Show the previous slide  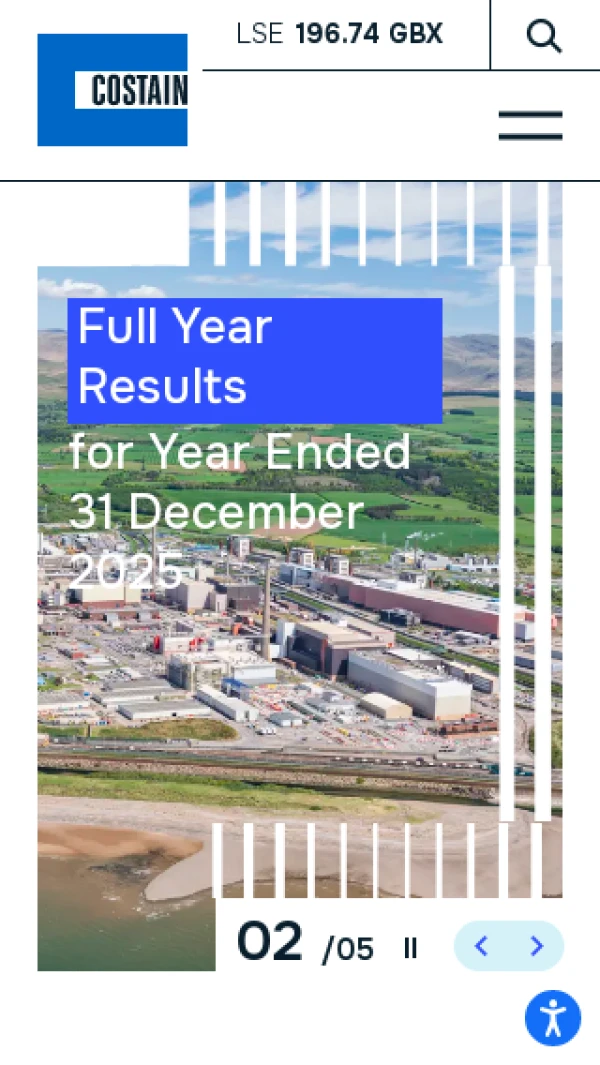[x=481, y=946]
